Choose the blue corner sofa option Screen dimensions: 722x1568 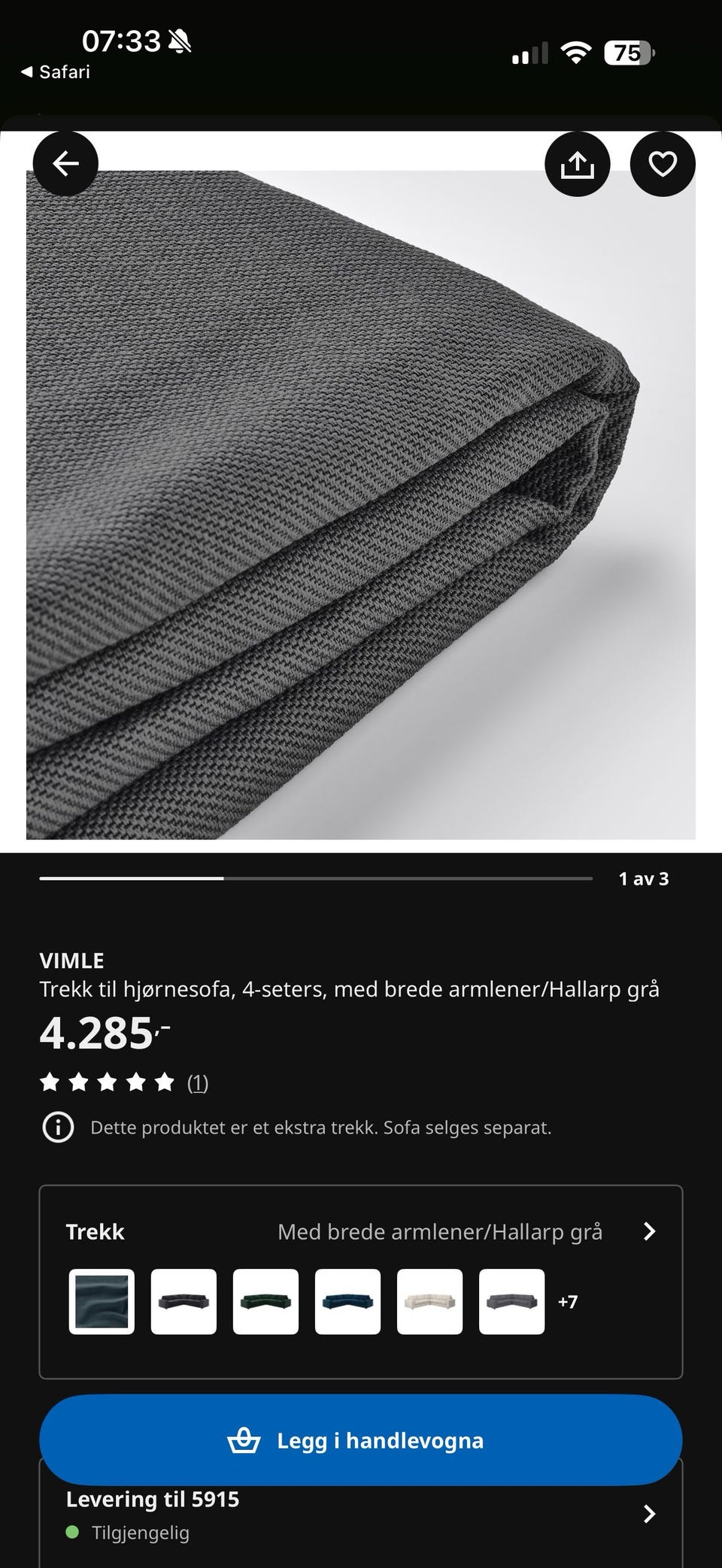coord(348,1302)
